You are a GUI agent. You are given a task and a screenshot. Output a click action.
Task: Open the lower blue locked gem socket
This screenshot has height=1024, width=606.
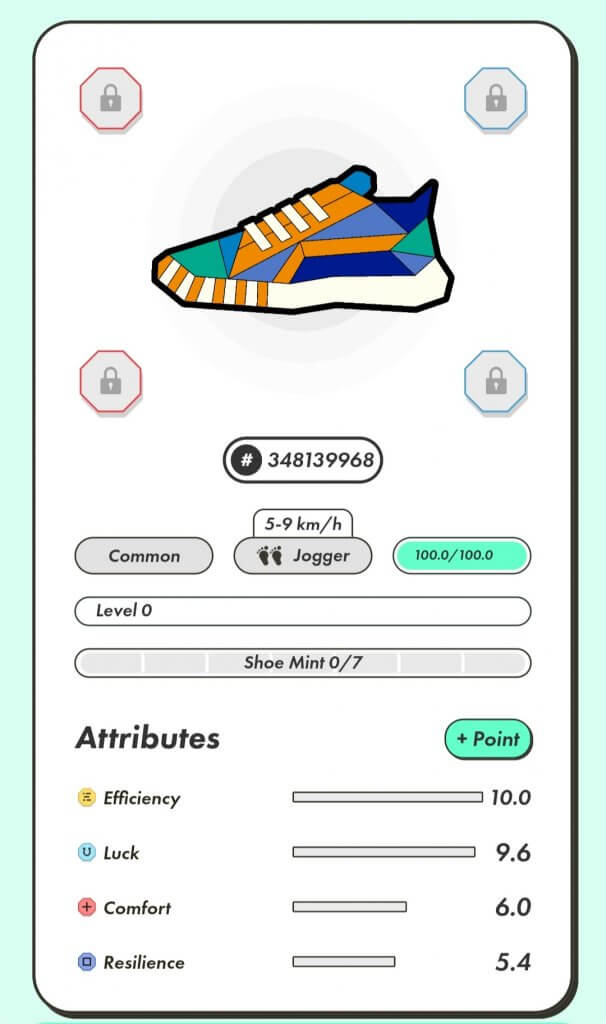click(495, 381)
